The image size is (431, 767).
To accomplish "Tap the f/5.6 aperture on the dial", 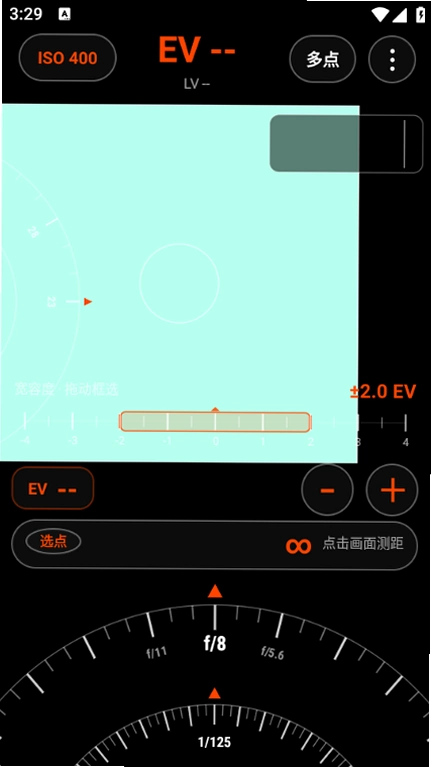I will [x=272, y=653].
